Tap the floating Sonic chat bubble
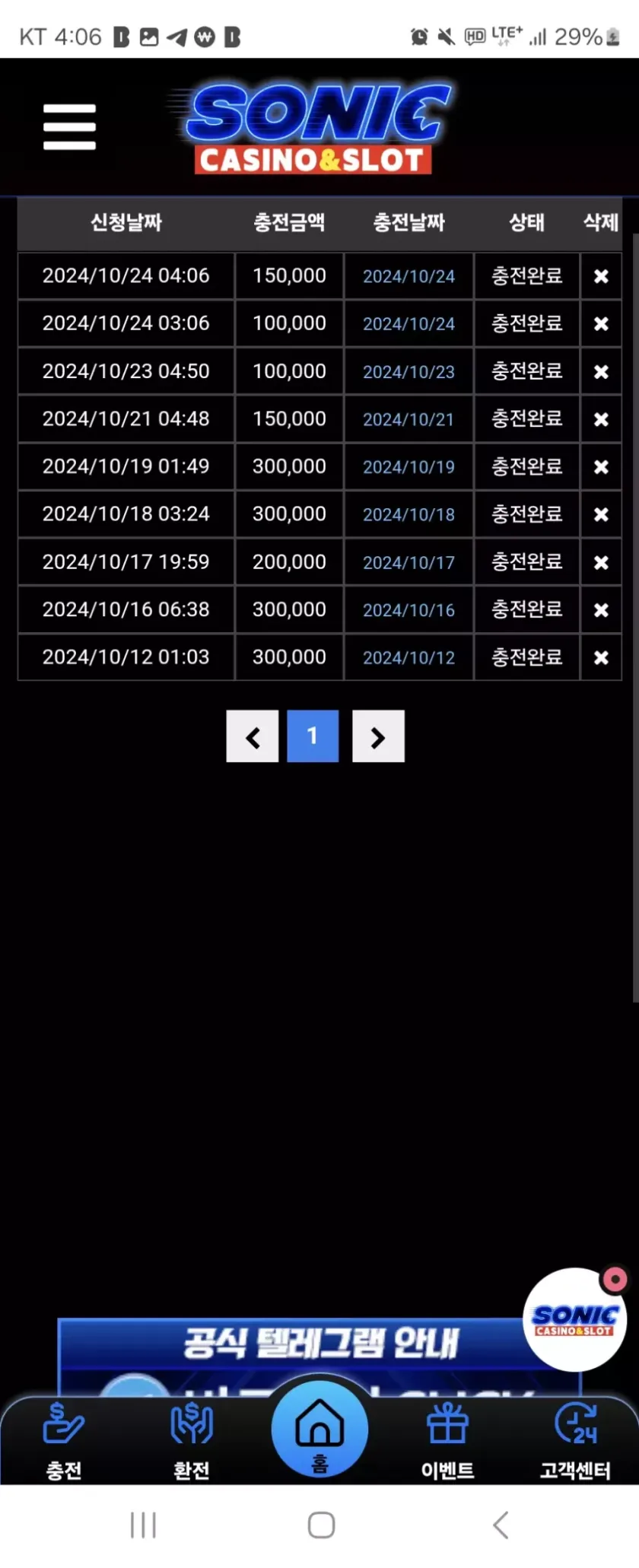 click(575, 1319)
